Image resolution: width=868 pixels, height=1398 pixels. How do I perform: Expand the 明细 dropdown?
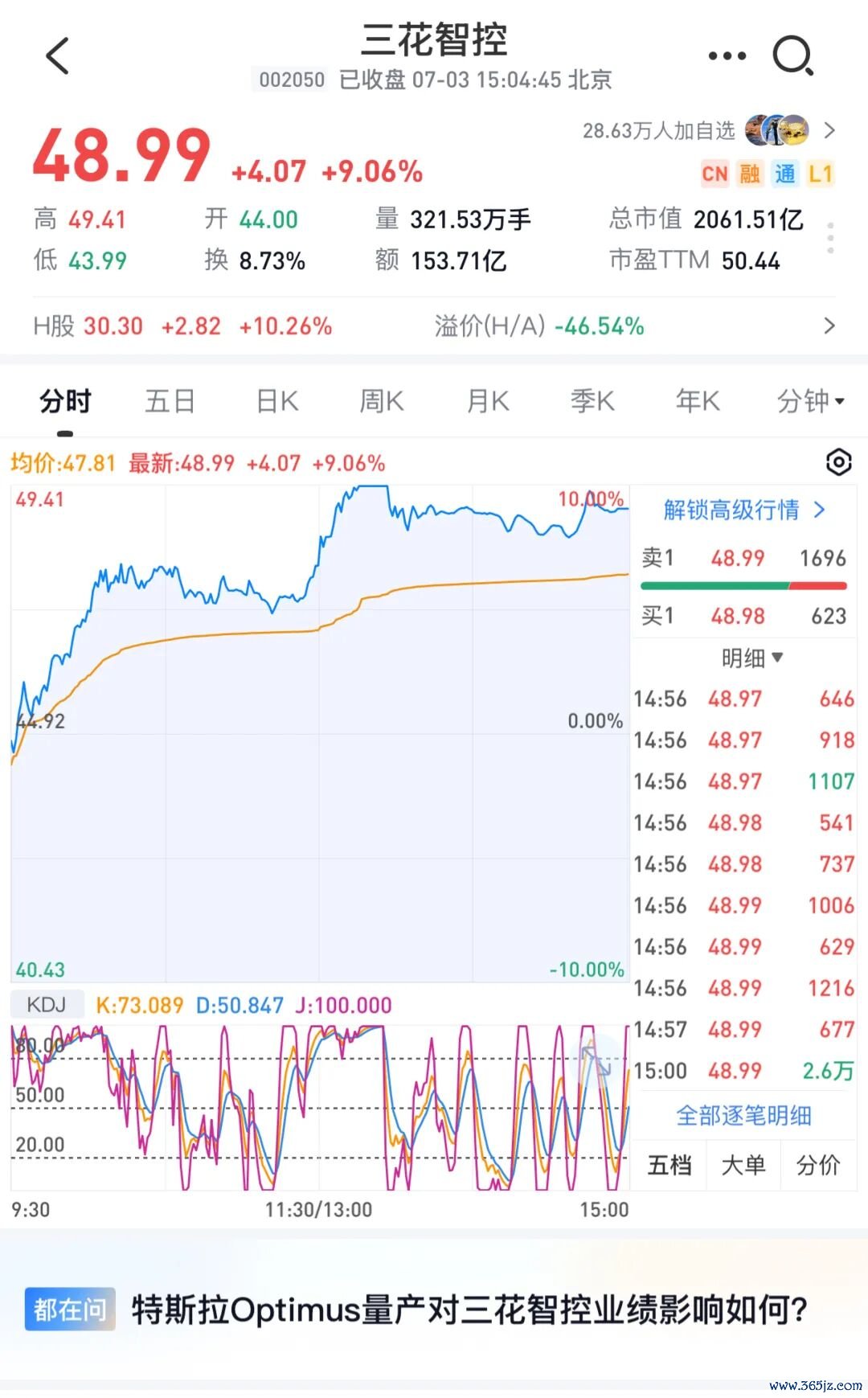click(x=751, y=658)
